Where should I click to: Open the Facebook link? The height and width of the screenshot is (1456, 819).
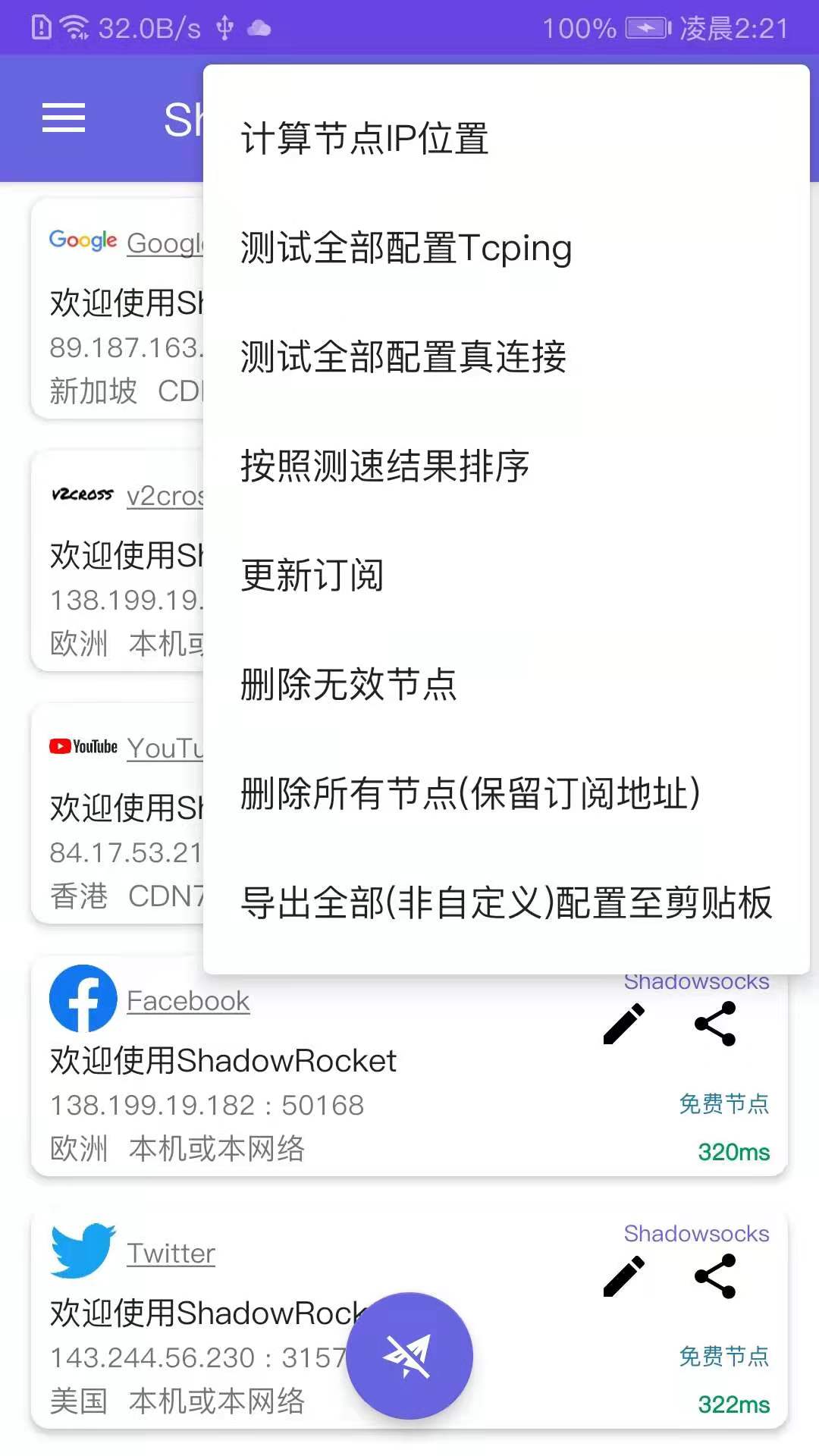(187, 1001)
